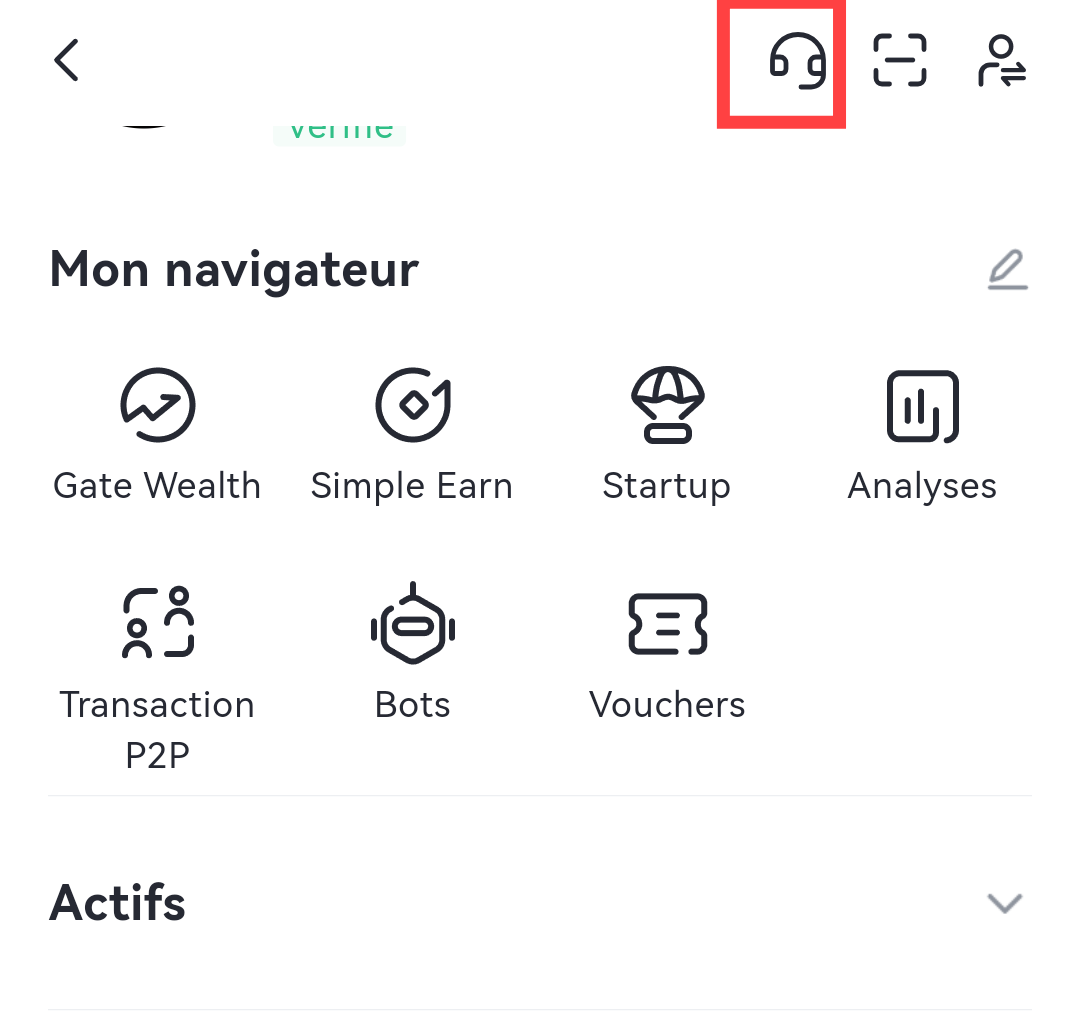
Task: Edit Mon navigateur shortcuts
Action: click(x=1007, y=270)
